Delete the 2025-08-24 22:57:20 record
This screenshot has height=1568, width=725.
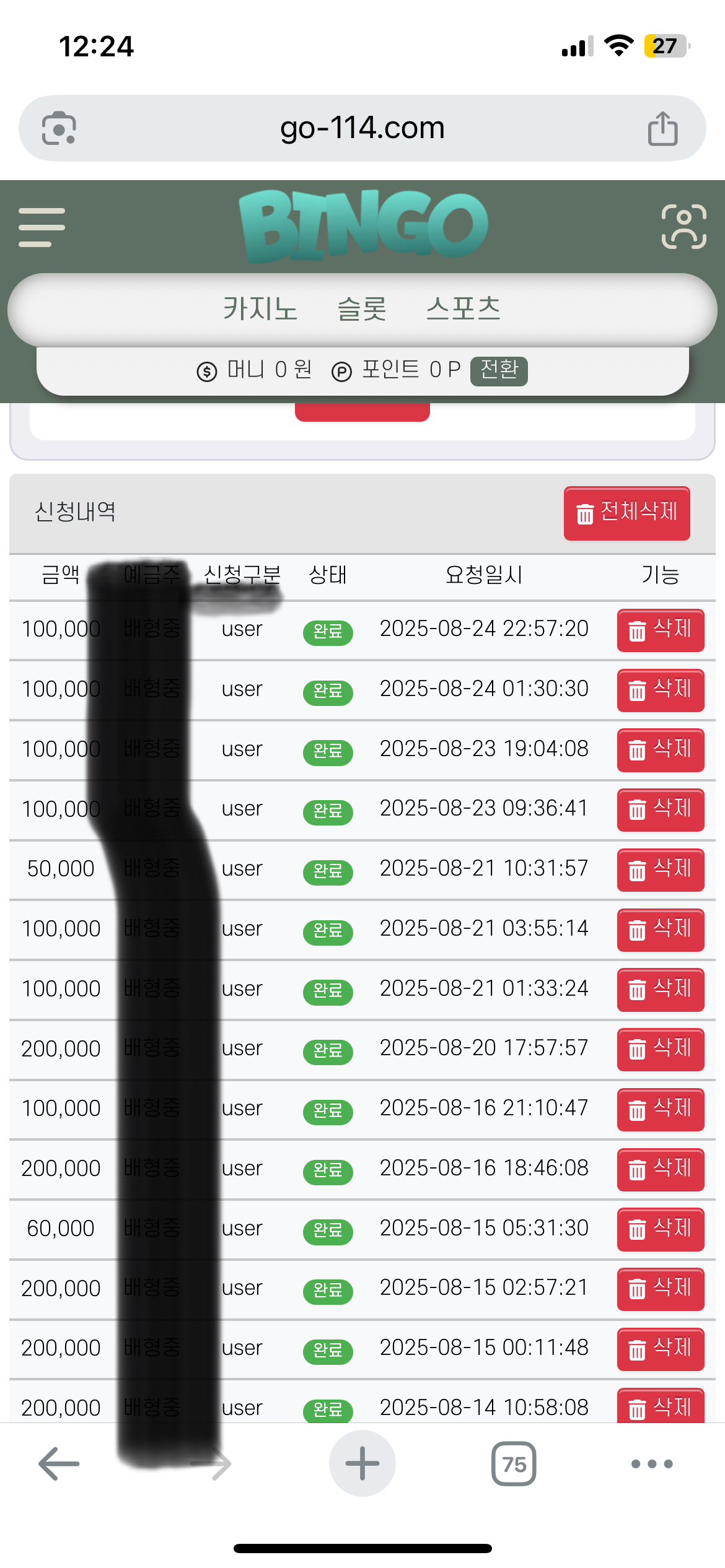(660, 630)
